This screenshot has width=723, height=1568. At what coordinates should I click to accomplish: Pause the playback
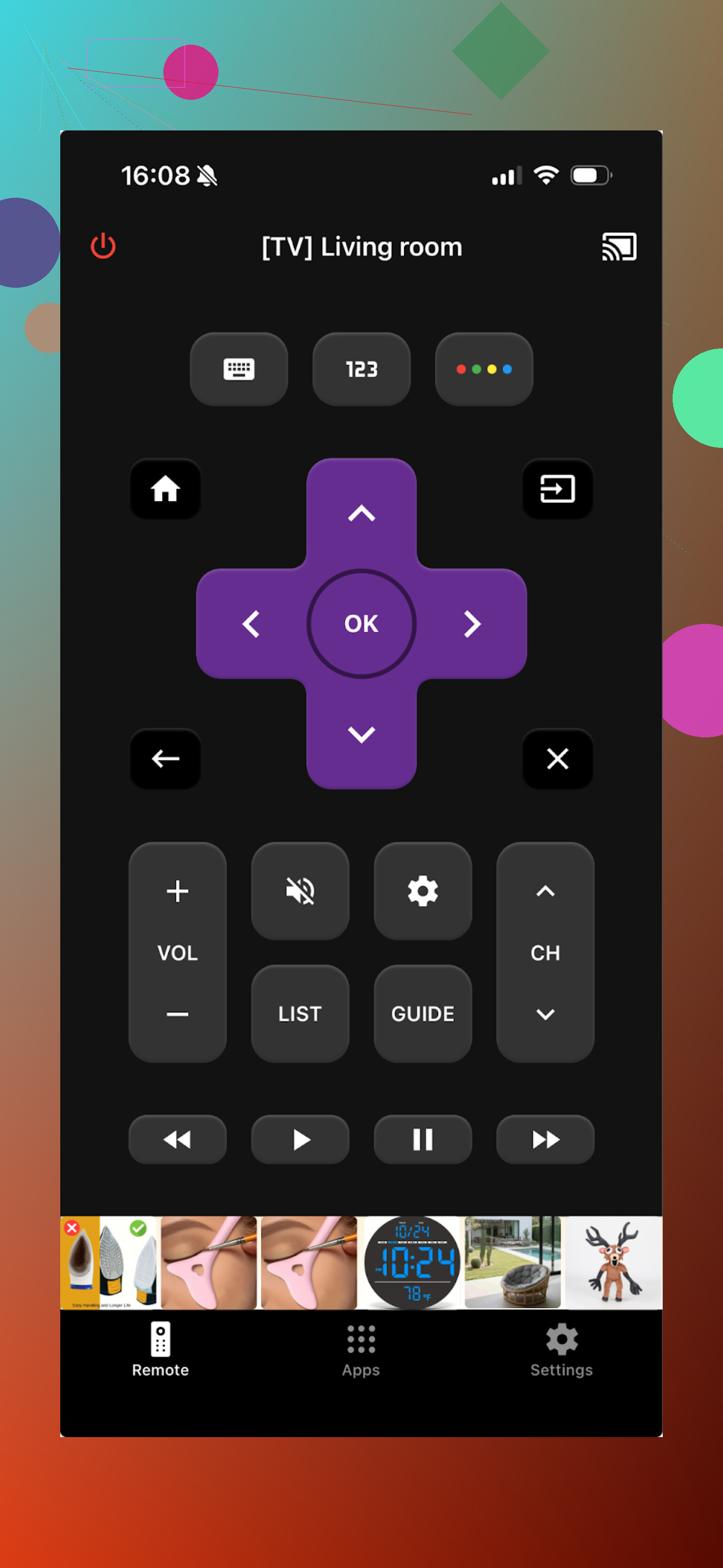[x=422, y=1139]
